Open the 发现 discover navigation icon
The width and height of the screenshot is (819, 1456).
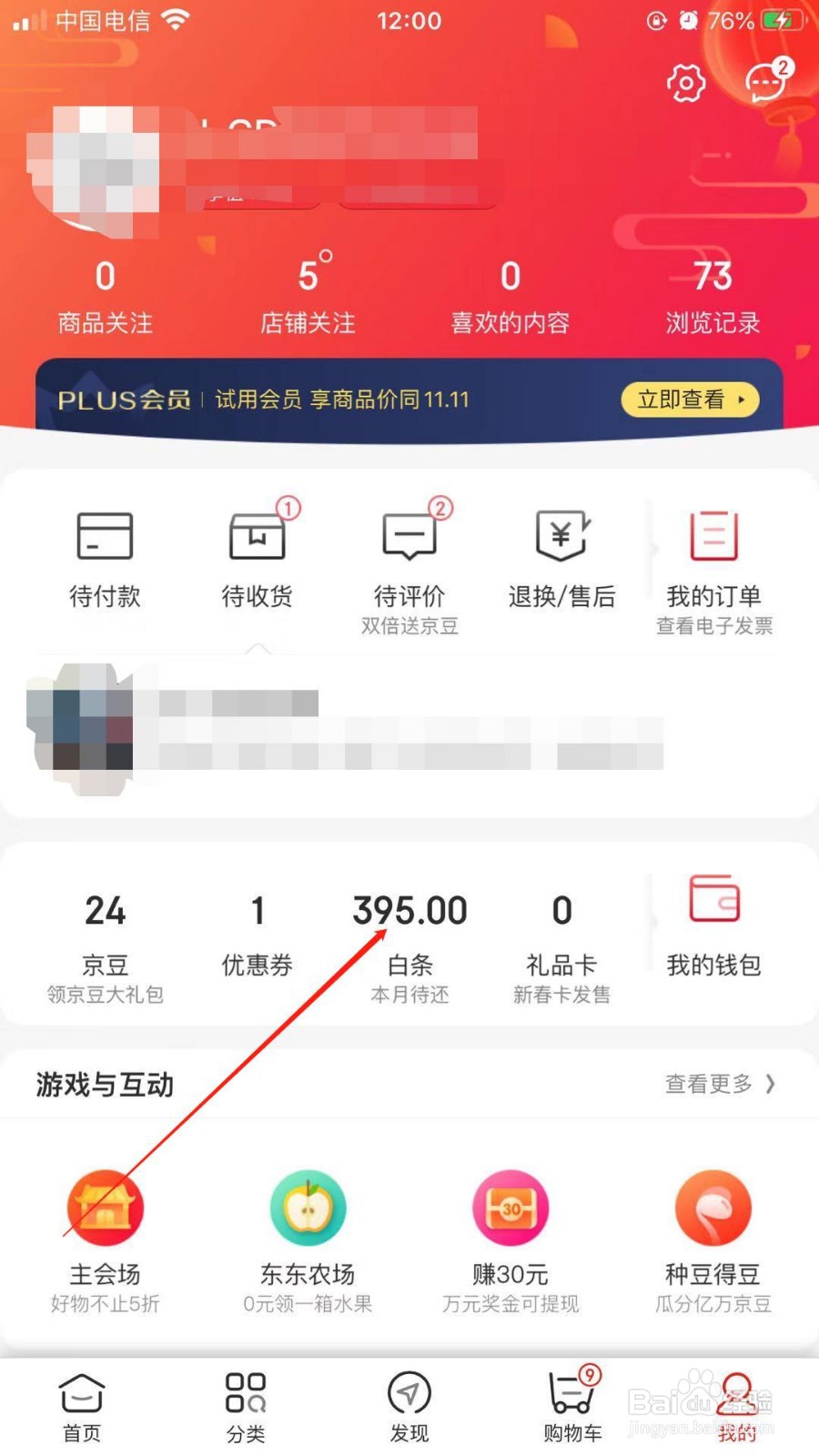pyautogui.click(x=409, y=1401)
